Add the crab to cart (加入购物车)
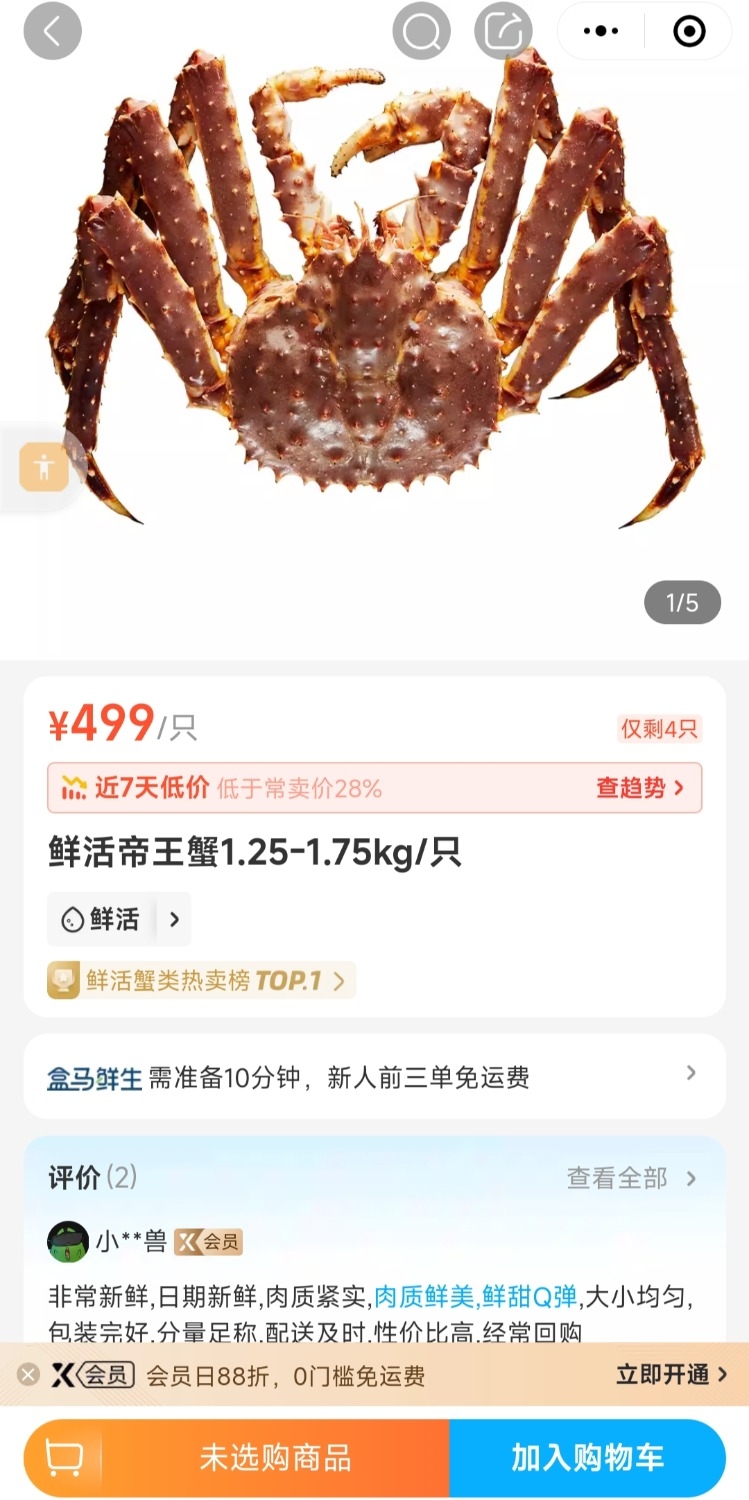 tap(587, 1458)
